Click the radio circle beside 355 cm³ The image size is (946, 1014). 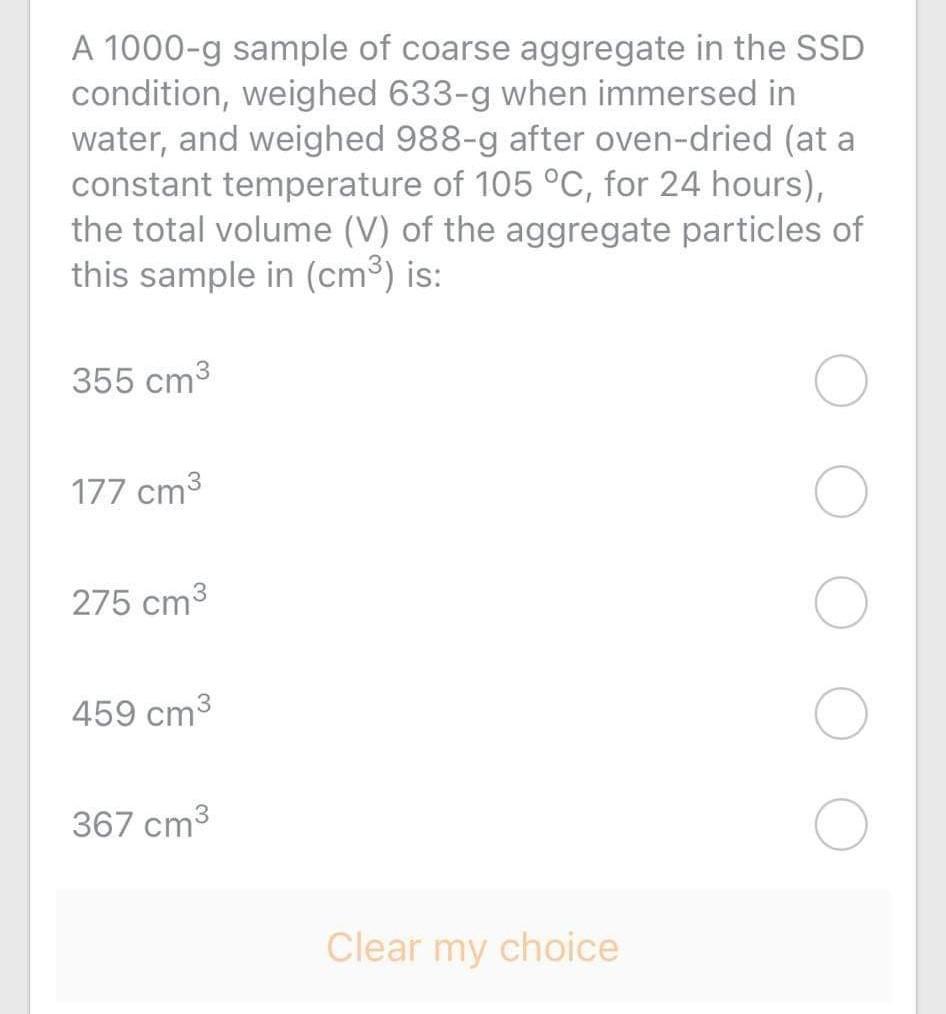(839, 380)
